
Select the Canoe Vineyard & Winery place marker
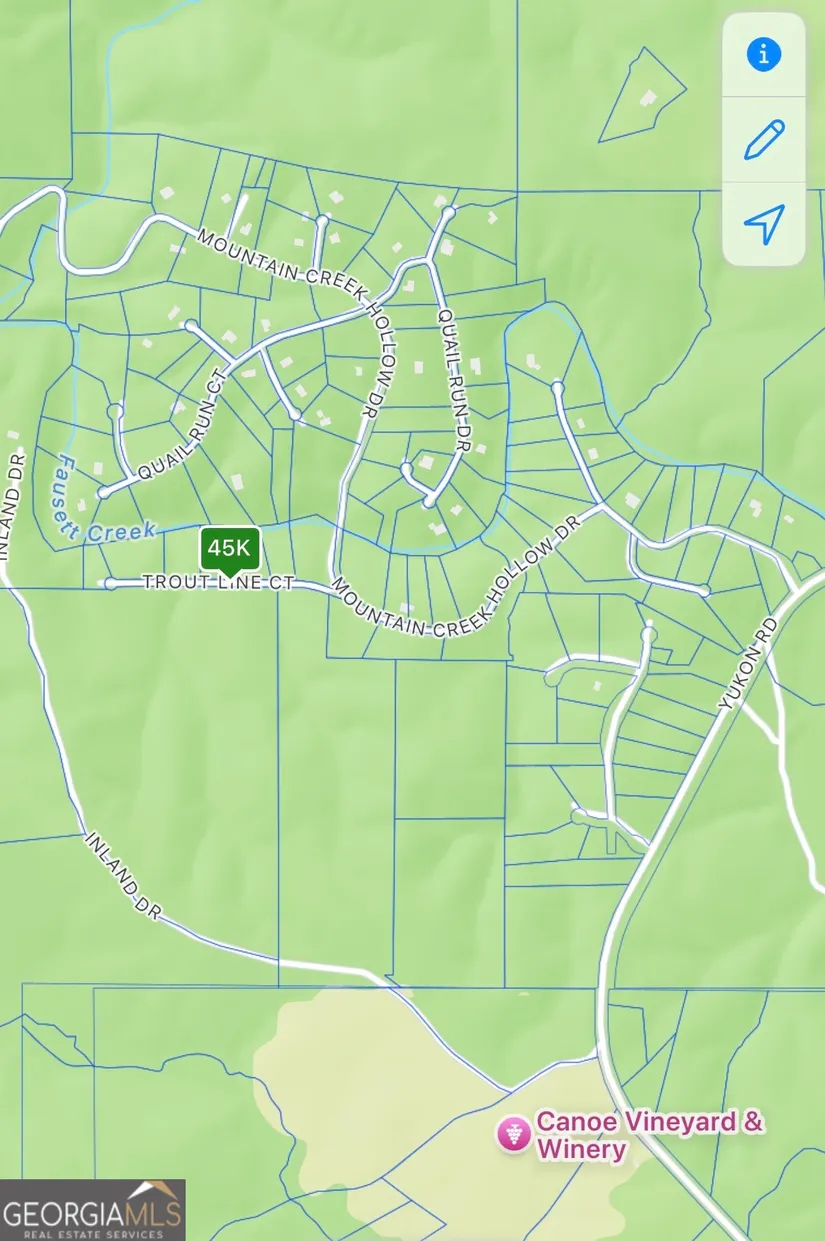click(x=514, y=1134)
